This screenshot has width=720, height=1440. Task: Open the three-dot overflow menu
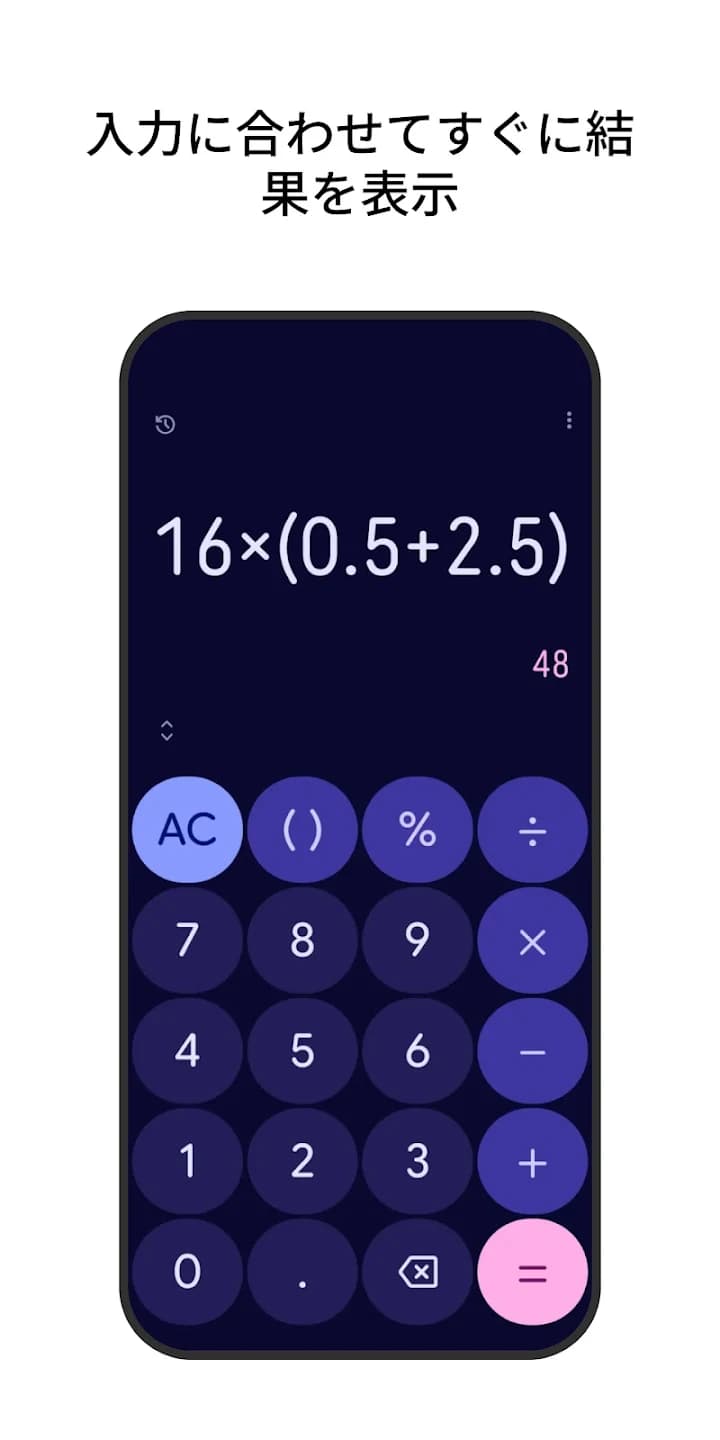[568, 421]
